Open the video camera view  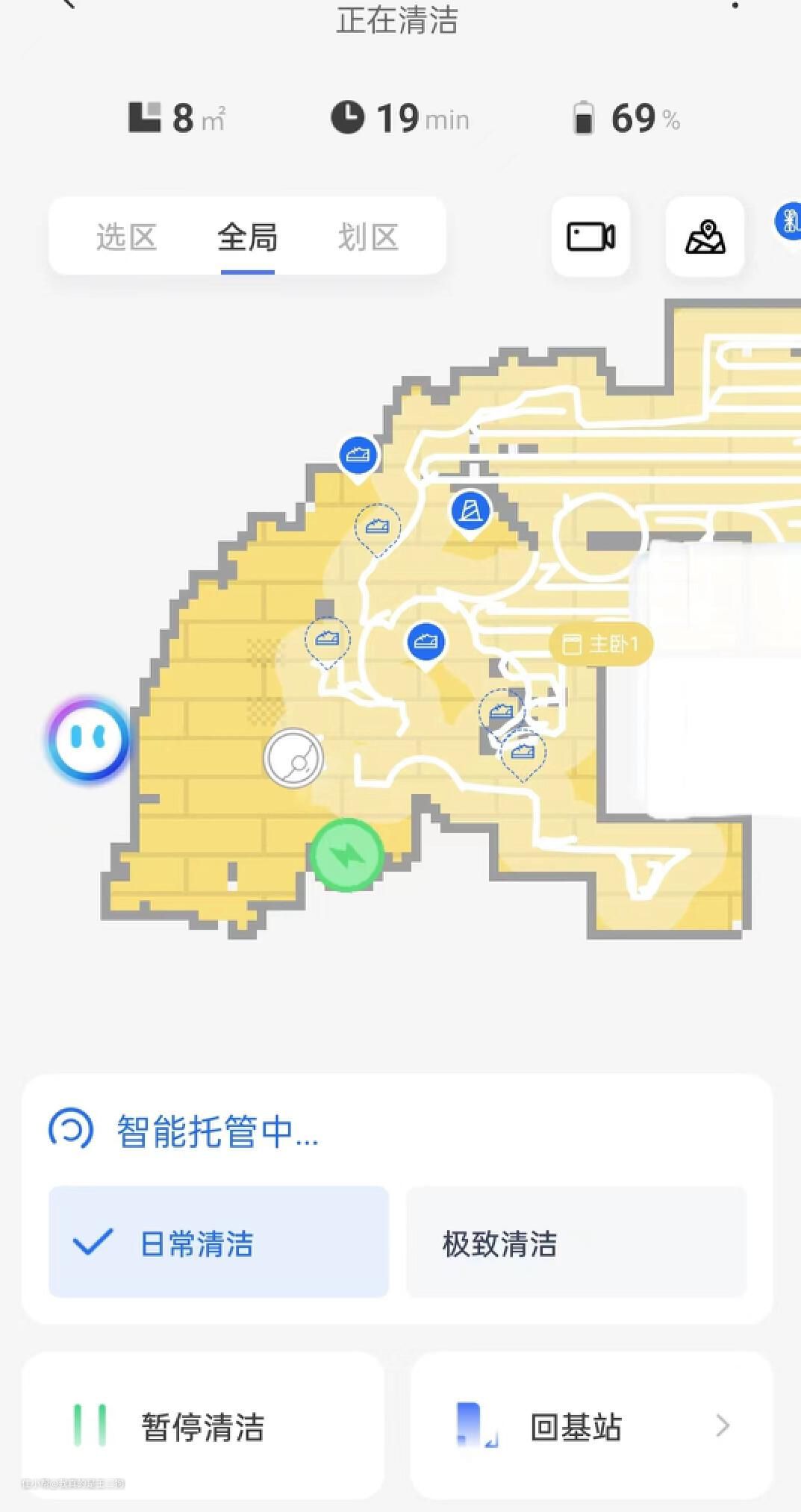pos(590,237)
